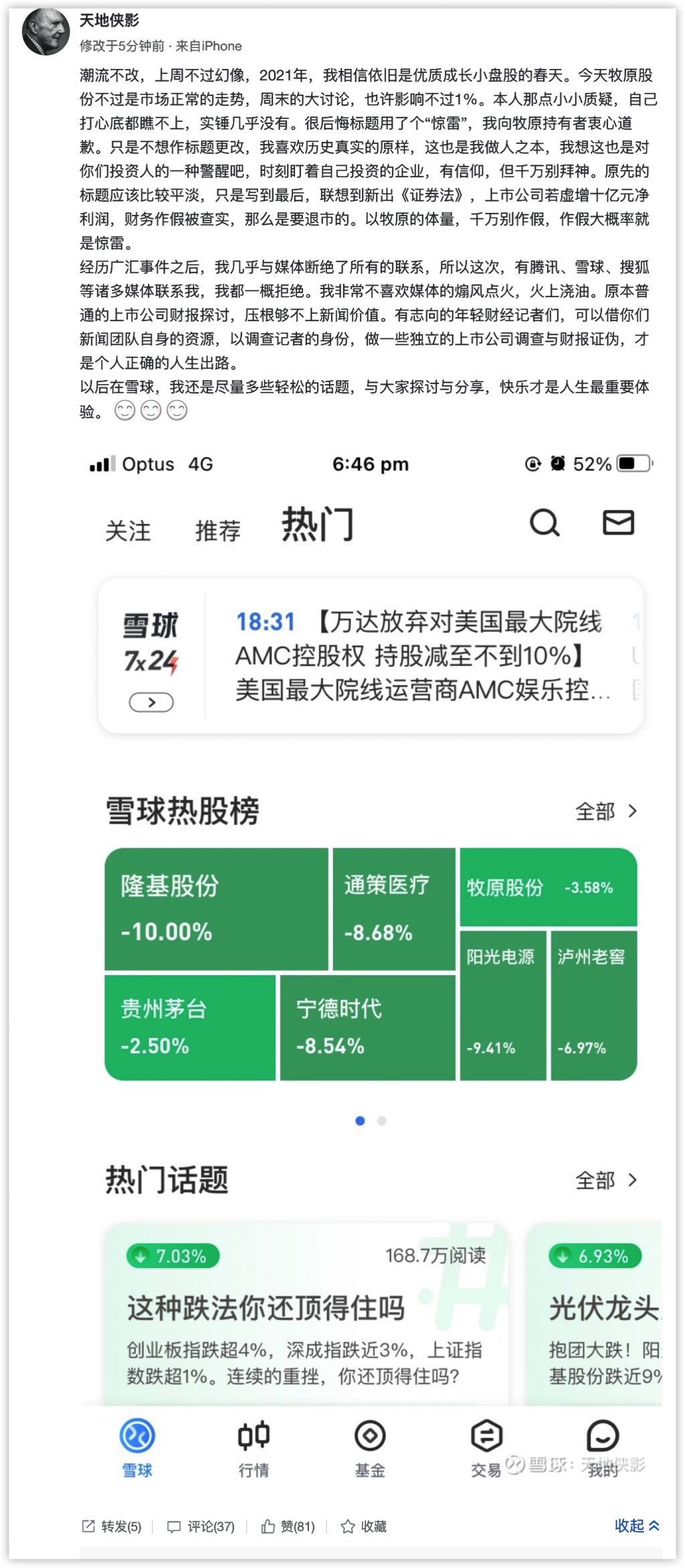Open the username 天地侠影
Viewport: 685px width, 1568px height.
pos(109,21)
